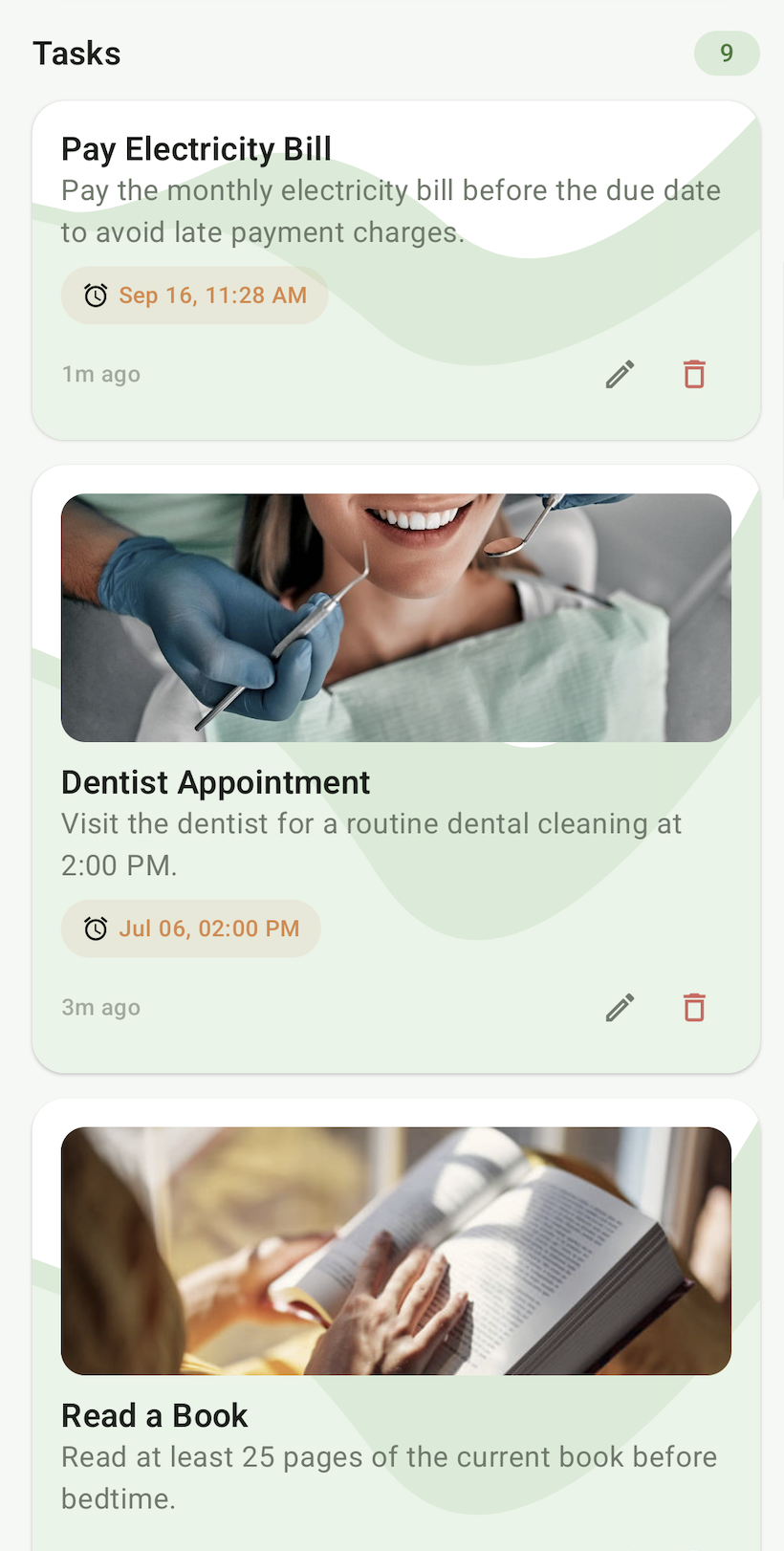The image size is (784, 1551).
Task: Tap the Sep 16, 11:28 AM reminder chip
Action: click(195, 295)
